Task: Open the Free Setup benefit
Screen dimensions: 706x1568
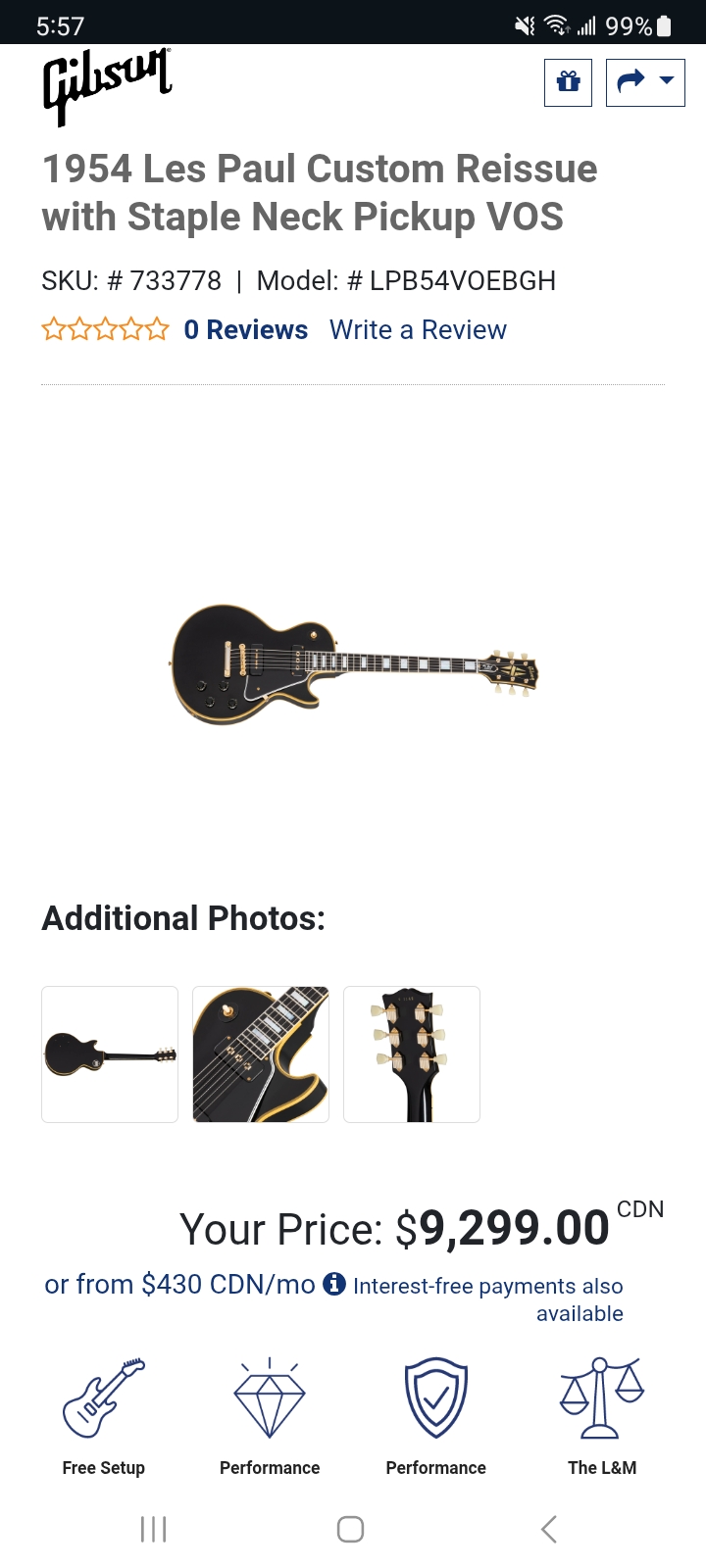Action: (x=104, y=1416)
